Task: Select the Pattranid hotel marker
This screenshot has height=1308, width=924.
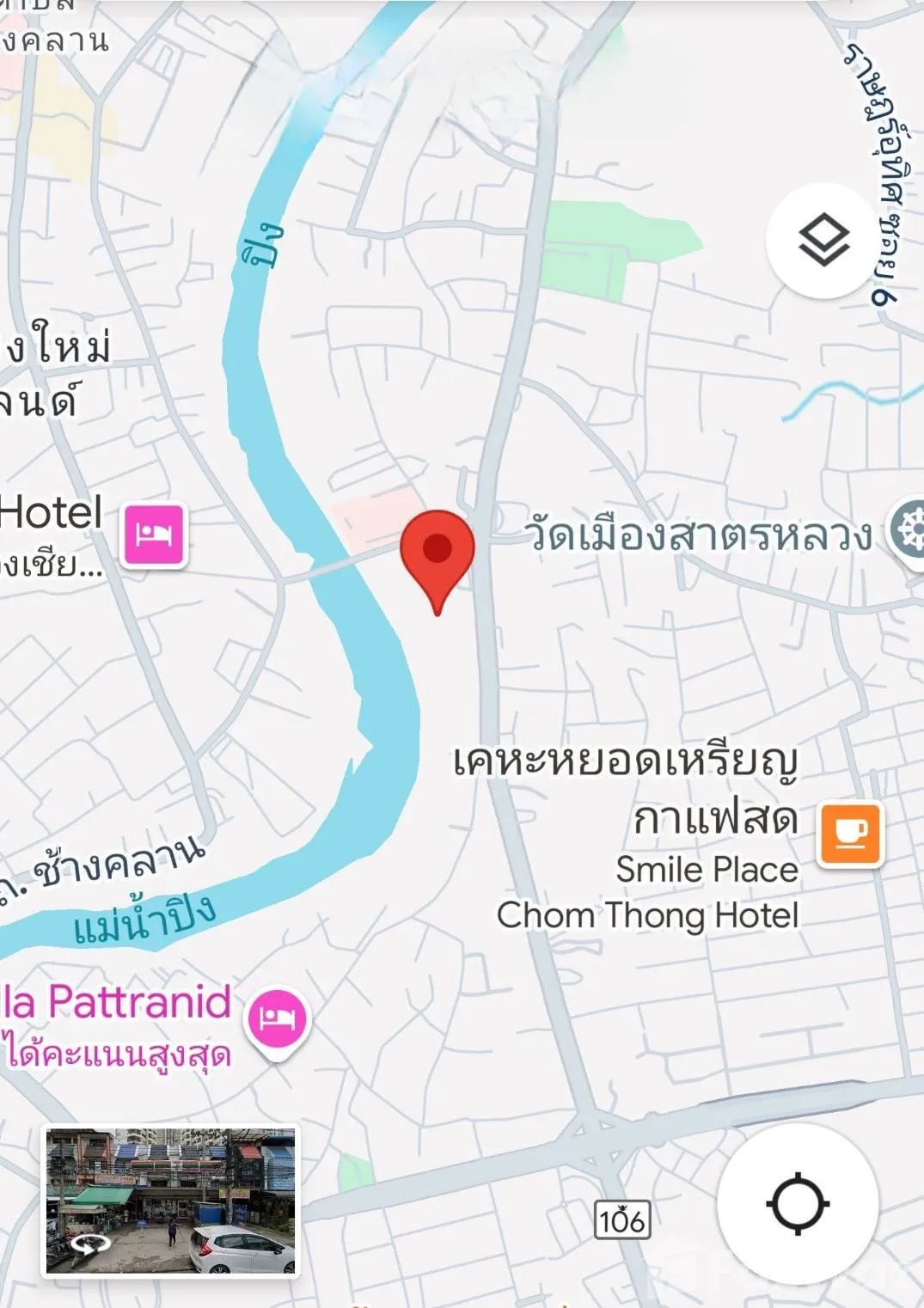Action: [278, 1018]
